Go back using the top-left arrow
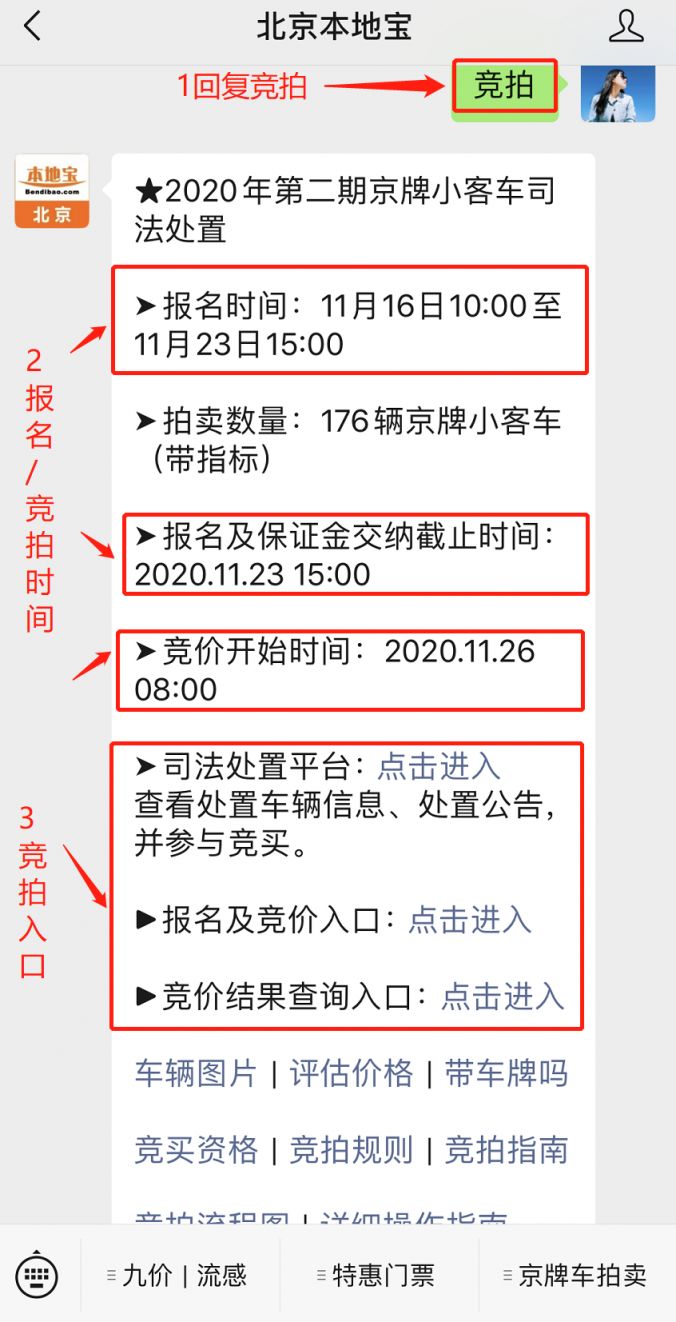Screen dimensions: 676x1322 click(33, 26)
